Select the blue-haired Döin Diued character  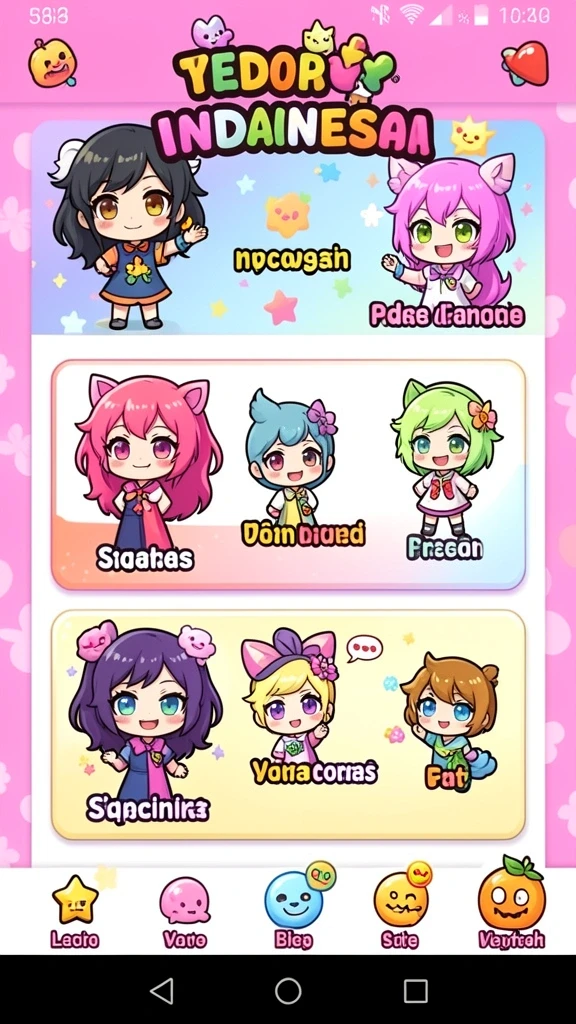click(x=293, y=467)
